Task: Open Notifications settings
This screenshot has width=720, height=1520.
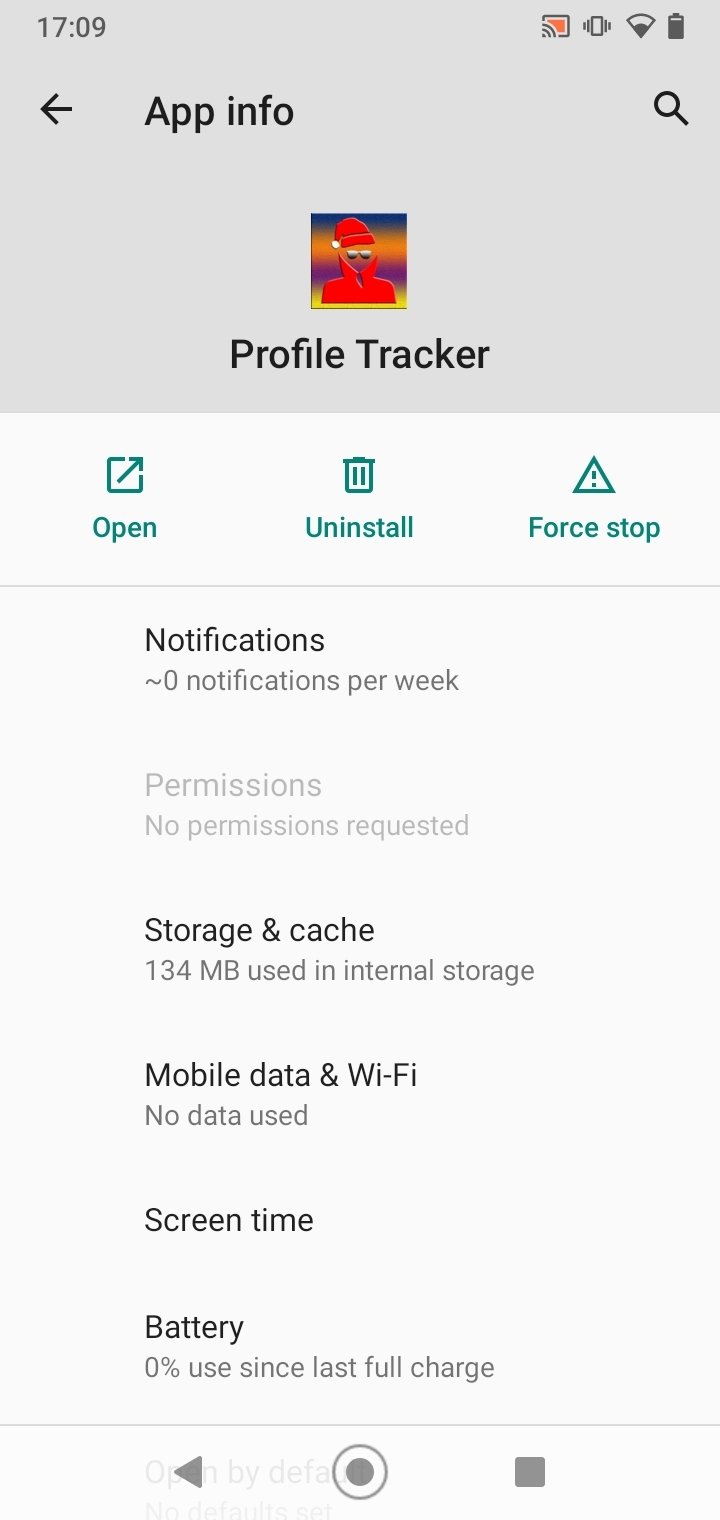Action: click(x=360, y=659)
